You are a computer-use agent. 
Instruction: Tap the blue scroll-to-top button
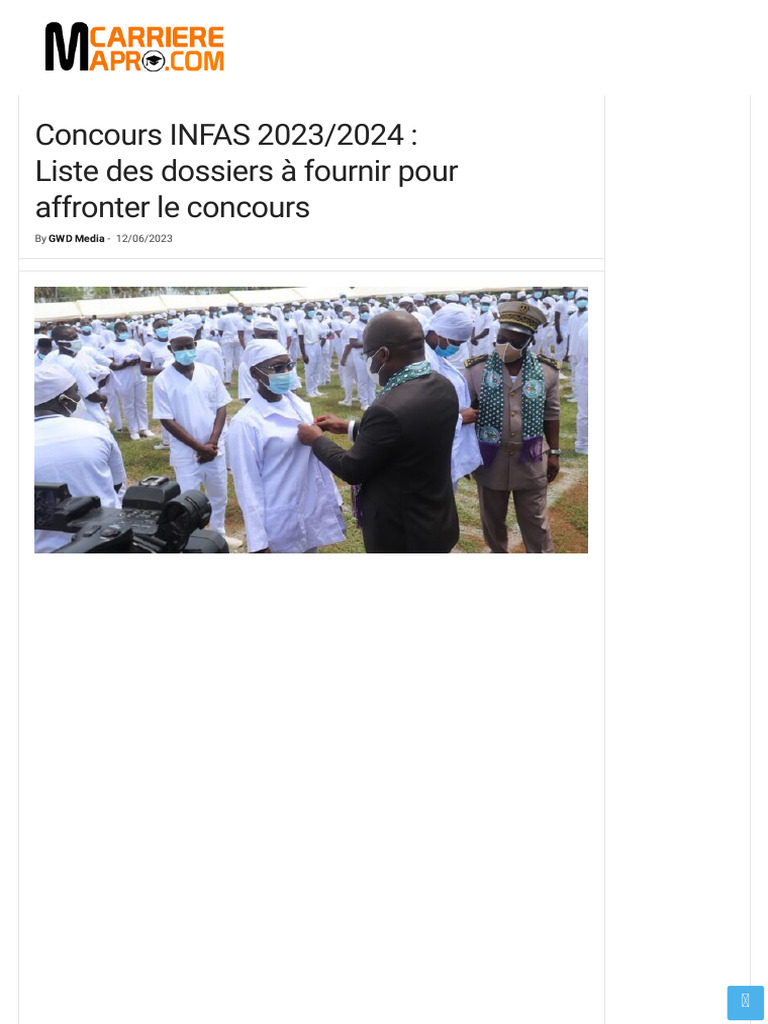click(745, 1002)
